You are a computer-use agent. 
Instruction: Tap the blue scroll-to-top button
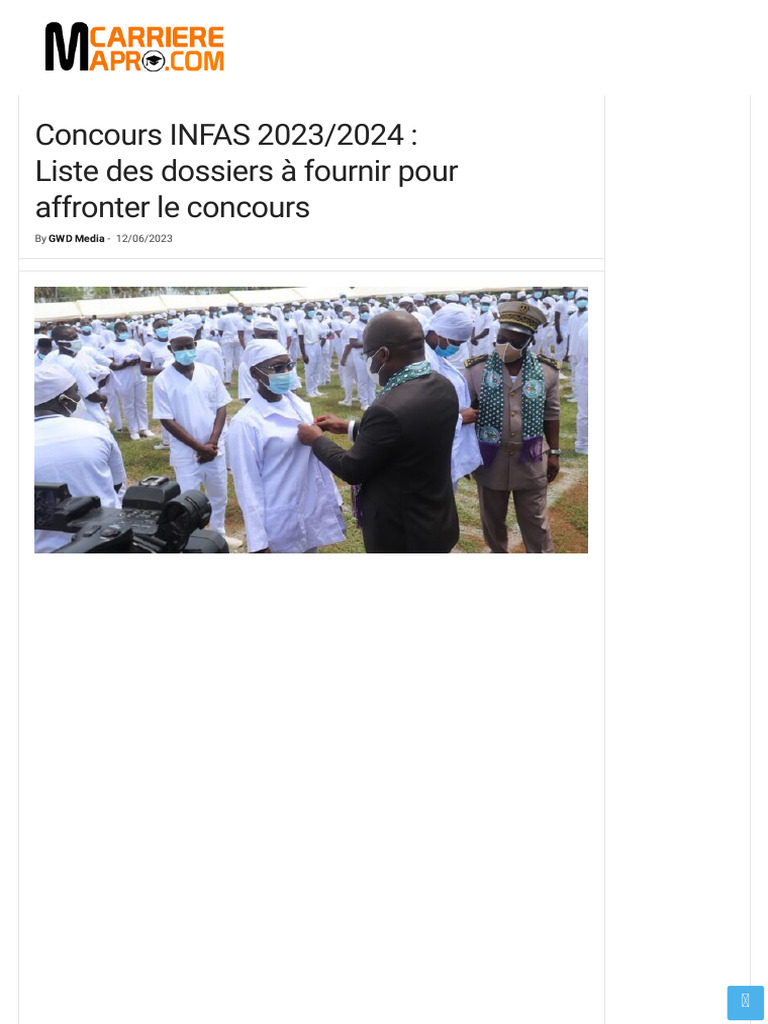click(745, 1002)
